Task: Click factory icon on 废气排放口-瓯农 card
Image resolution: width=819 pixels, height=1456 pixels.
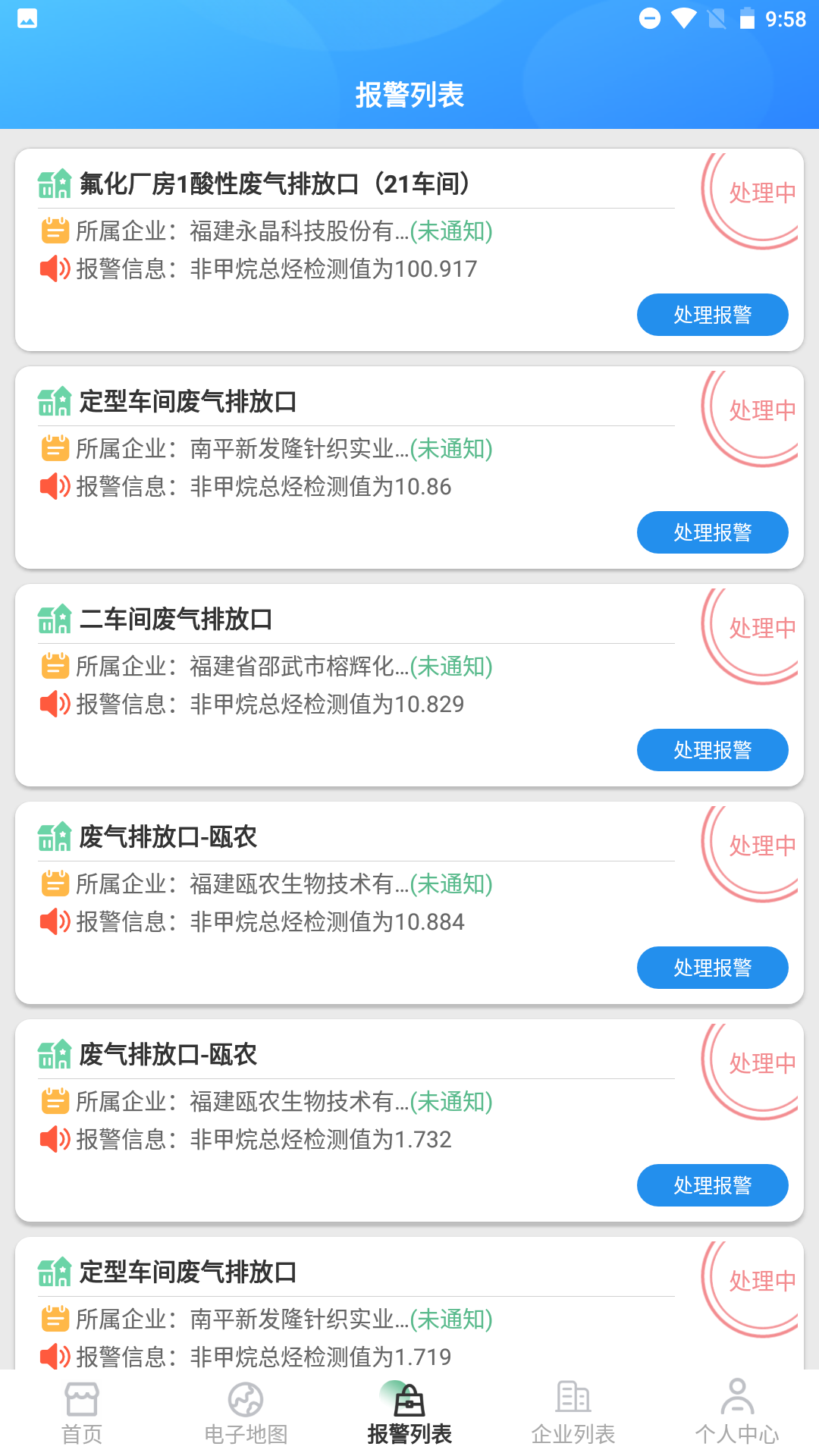Action: [x=54, y=837]
